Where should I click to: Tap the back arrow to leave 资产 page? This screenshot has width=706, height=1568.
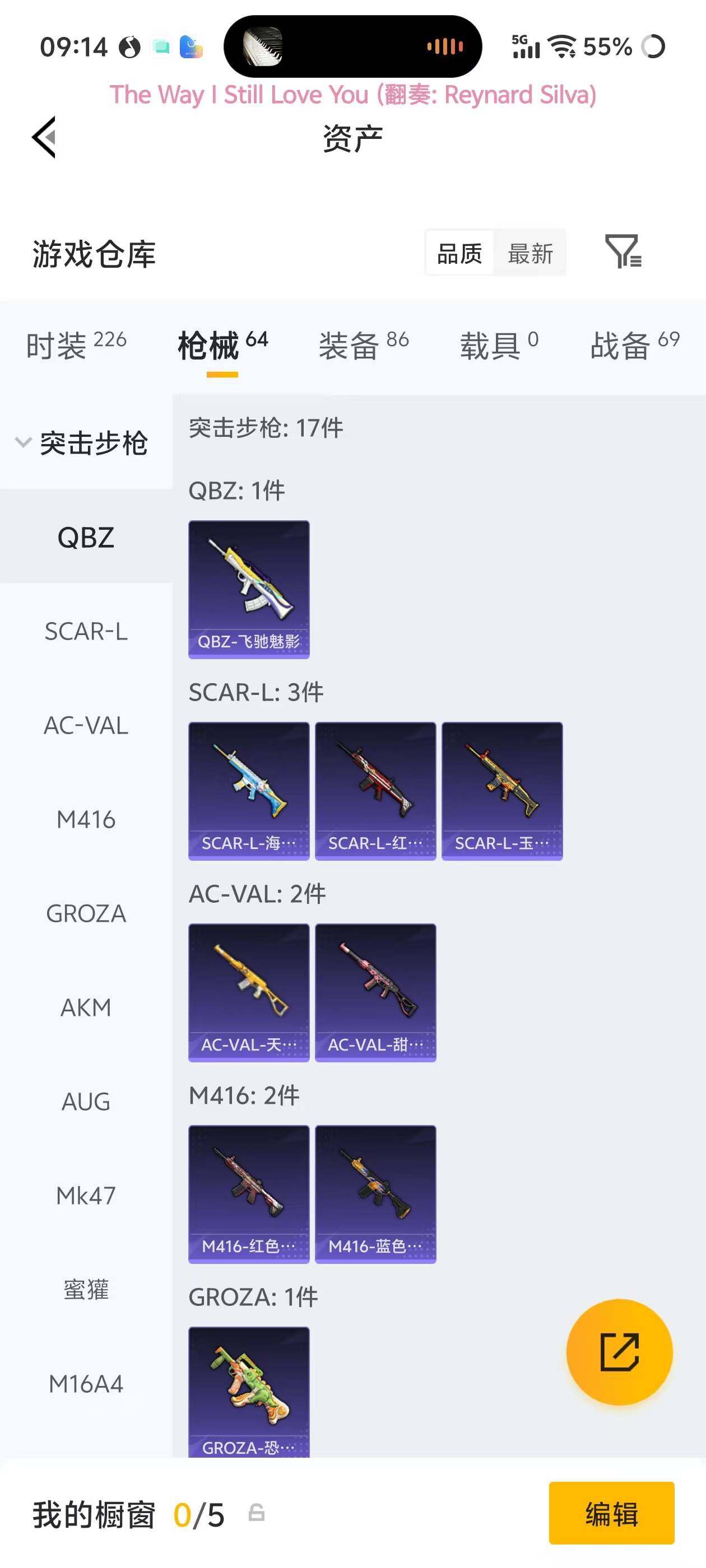click(x=44, y=138)
